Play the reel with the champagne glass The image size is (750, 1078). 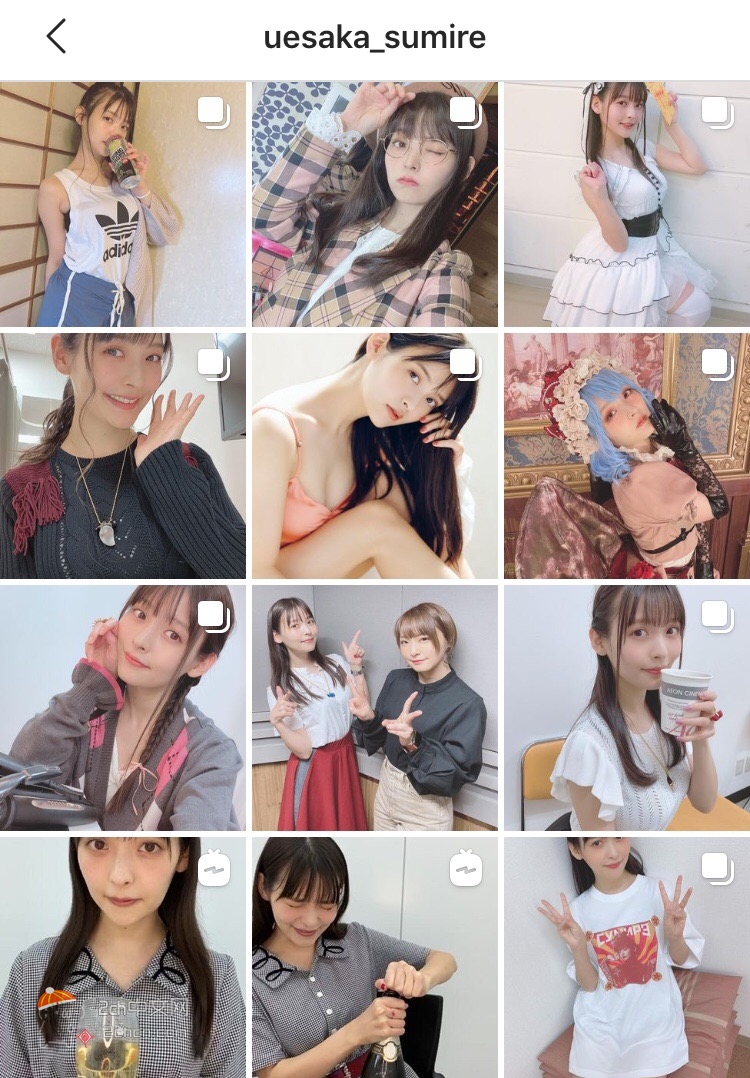tap(123, 958)
